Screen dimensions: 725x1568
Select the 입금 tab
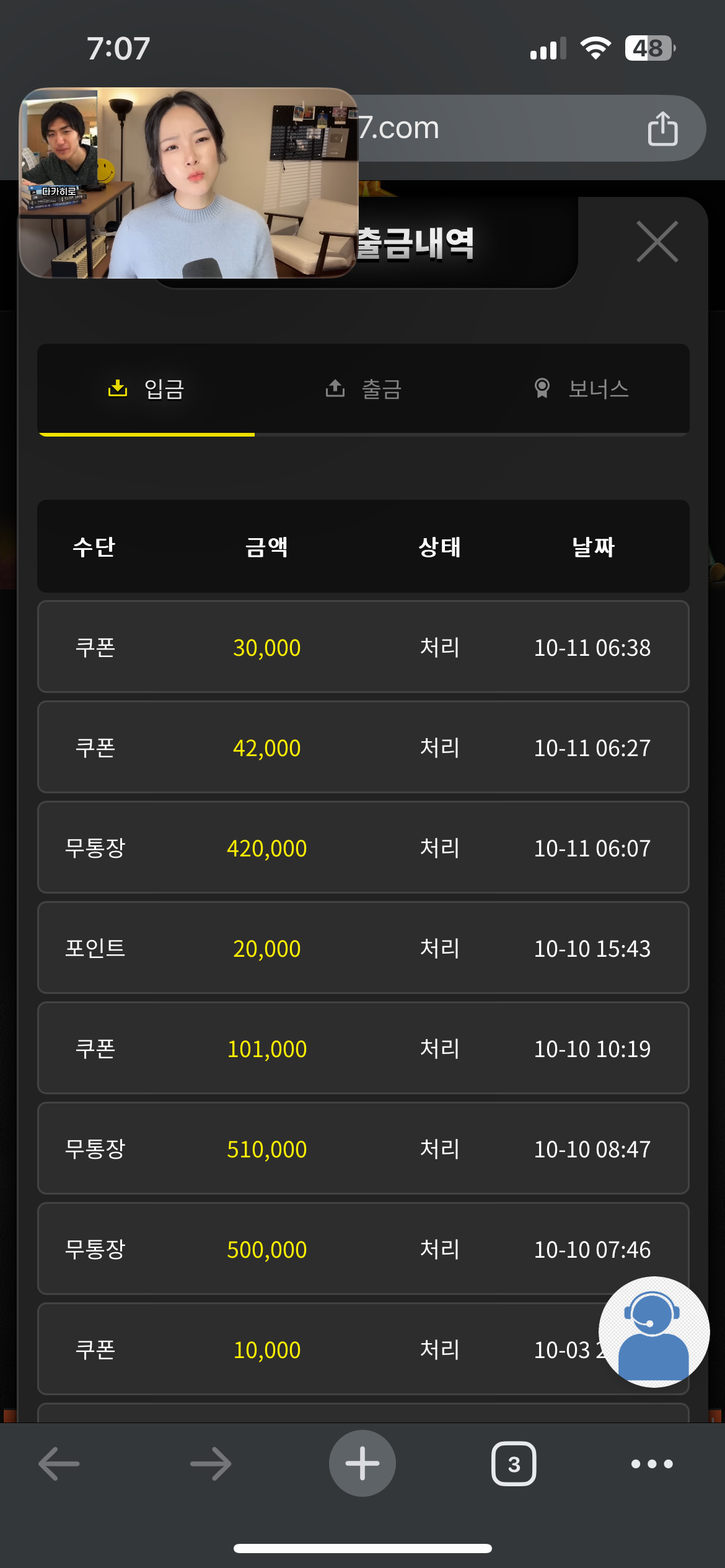point(146,389)
